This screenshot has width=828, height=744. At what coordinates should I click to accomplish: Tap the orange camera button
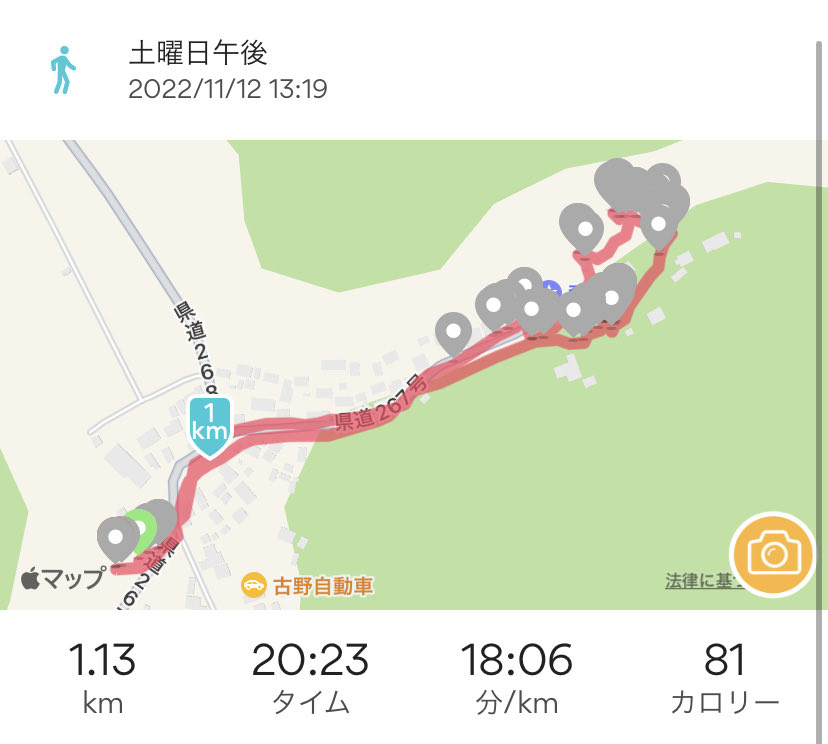773,554
